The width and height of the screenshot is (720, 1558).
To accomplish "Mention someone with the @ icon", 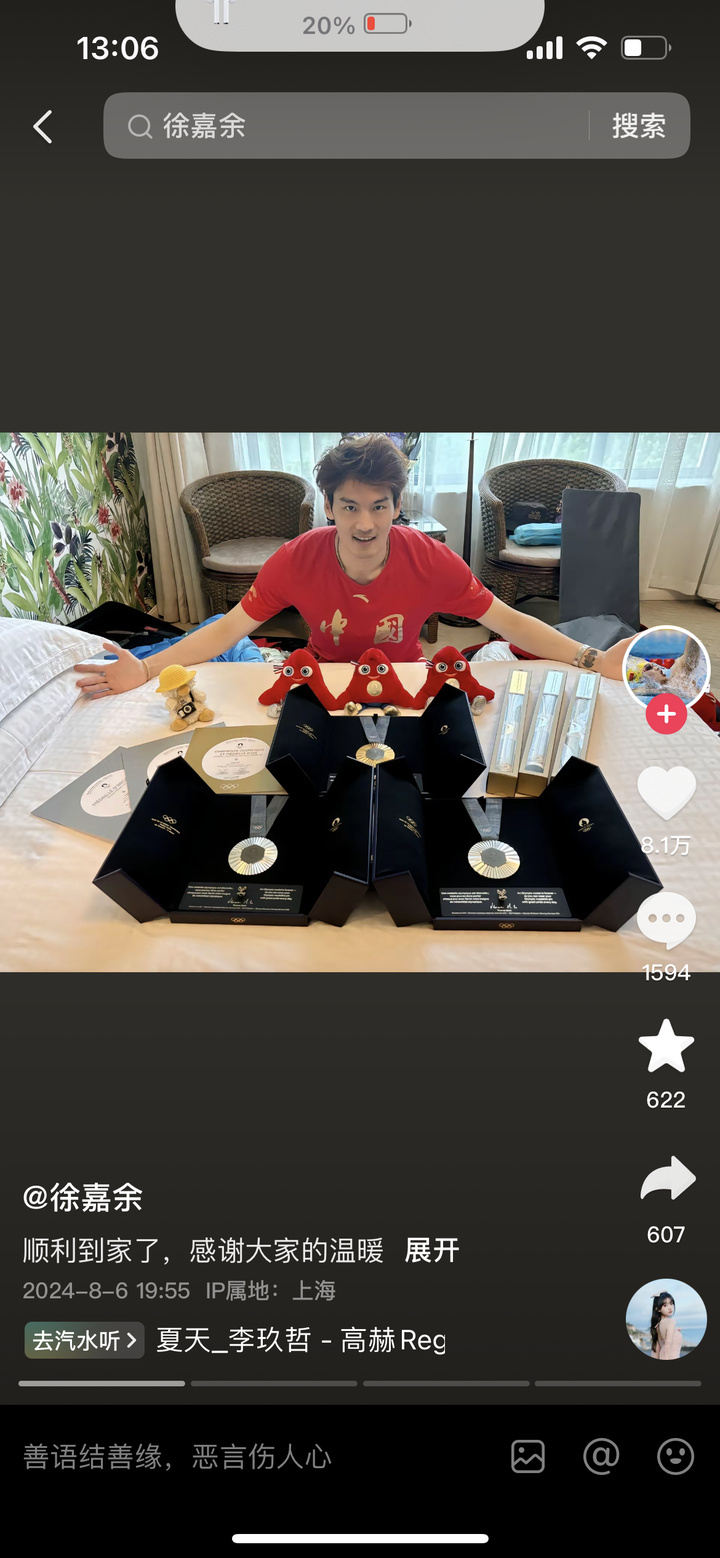I will (601, 1456).
